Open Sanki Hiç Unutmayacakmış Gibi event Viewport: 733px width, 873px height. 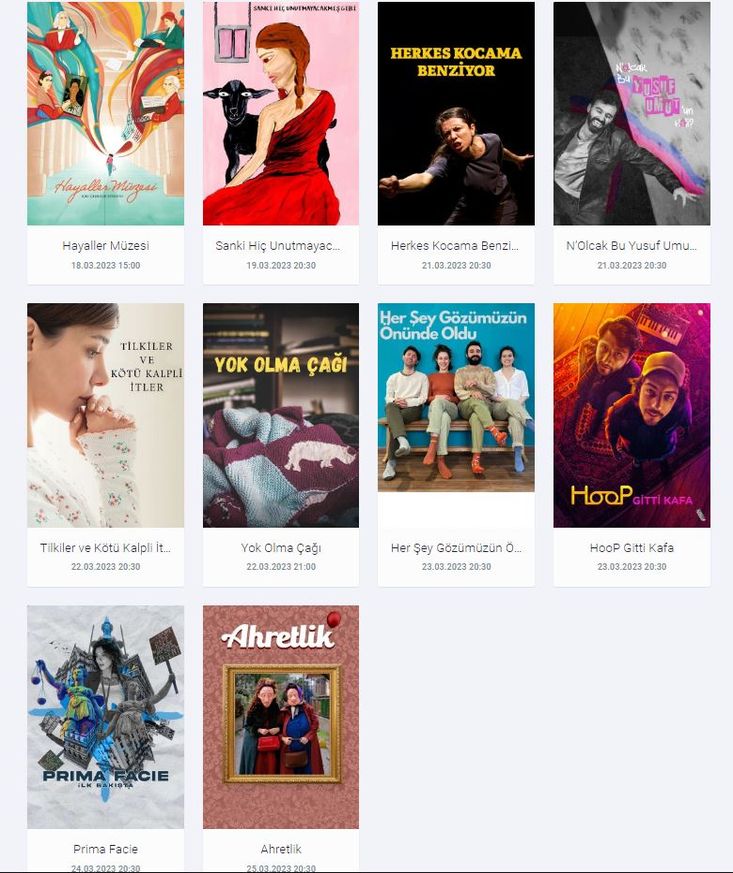281,114
